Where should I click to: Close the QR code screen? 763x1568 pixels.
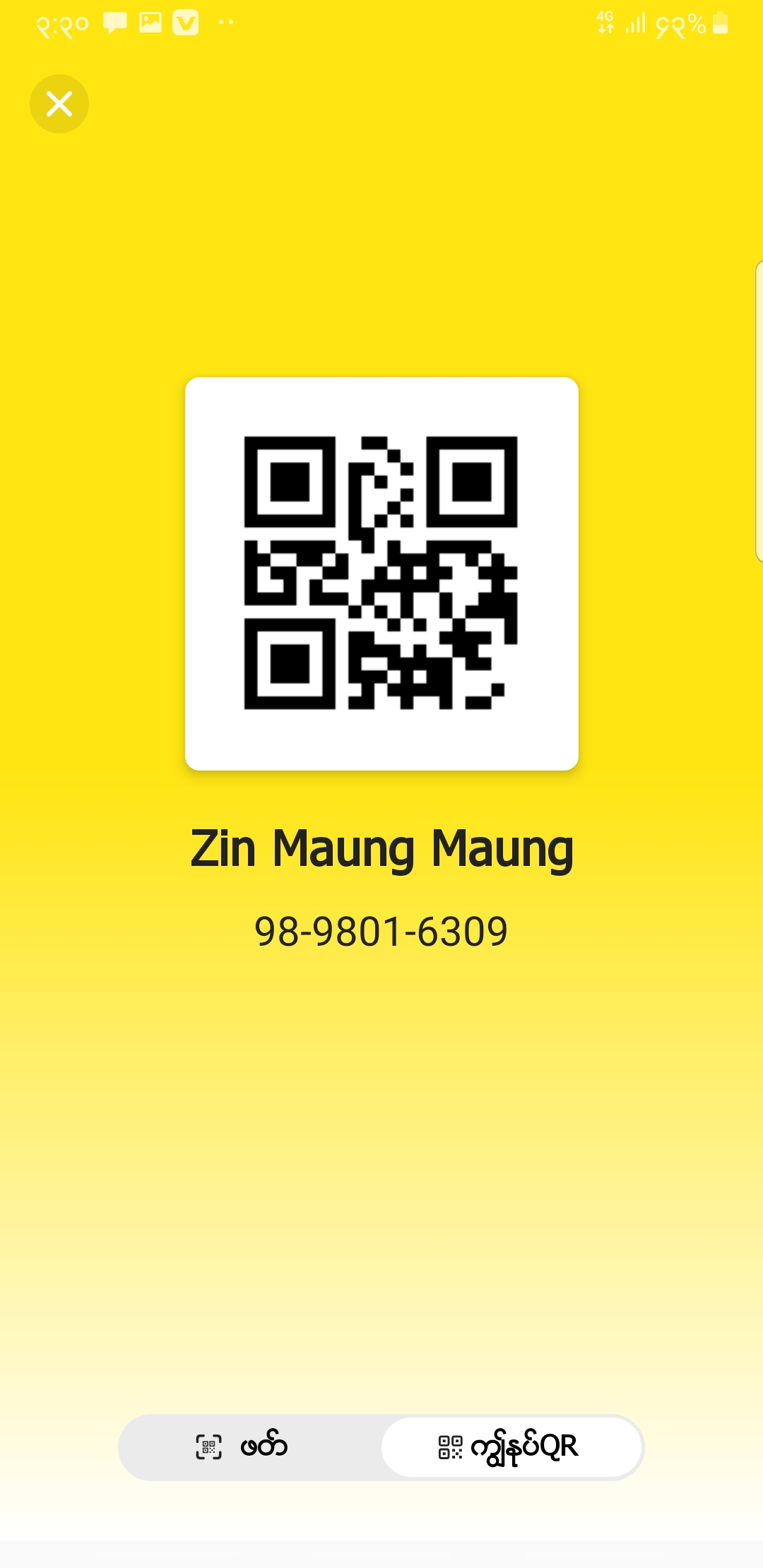click(59, 104)
